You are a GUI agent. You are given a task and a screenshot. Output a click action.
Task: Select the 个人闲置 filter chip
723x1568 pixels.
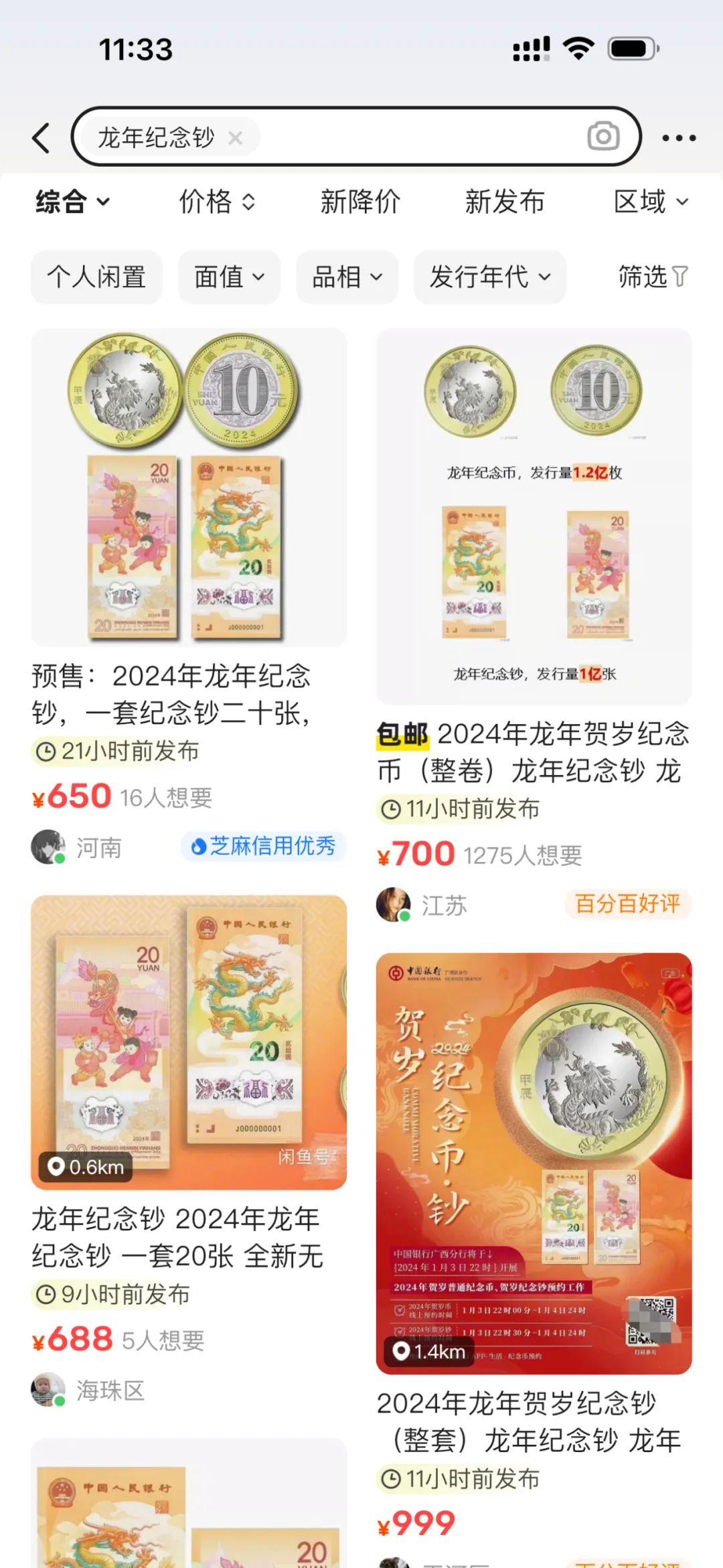pos(96,277)
